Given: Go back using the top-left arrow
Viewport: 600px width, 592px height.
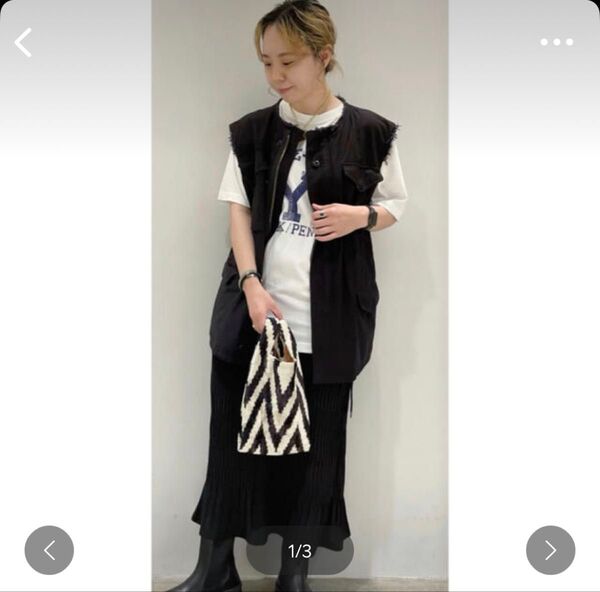Looking at the screenshot, I should [23, 42].
